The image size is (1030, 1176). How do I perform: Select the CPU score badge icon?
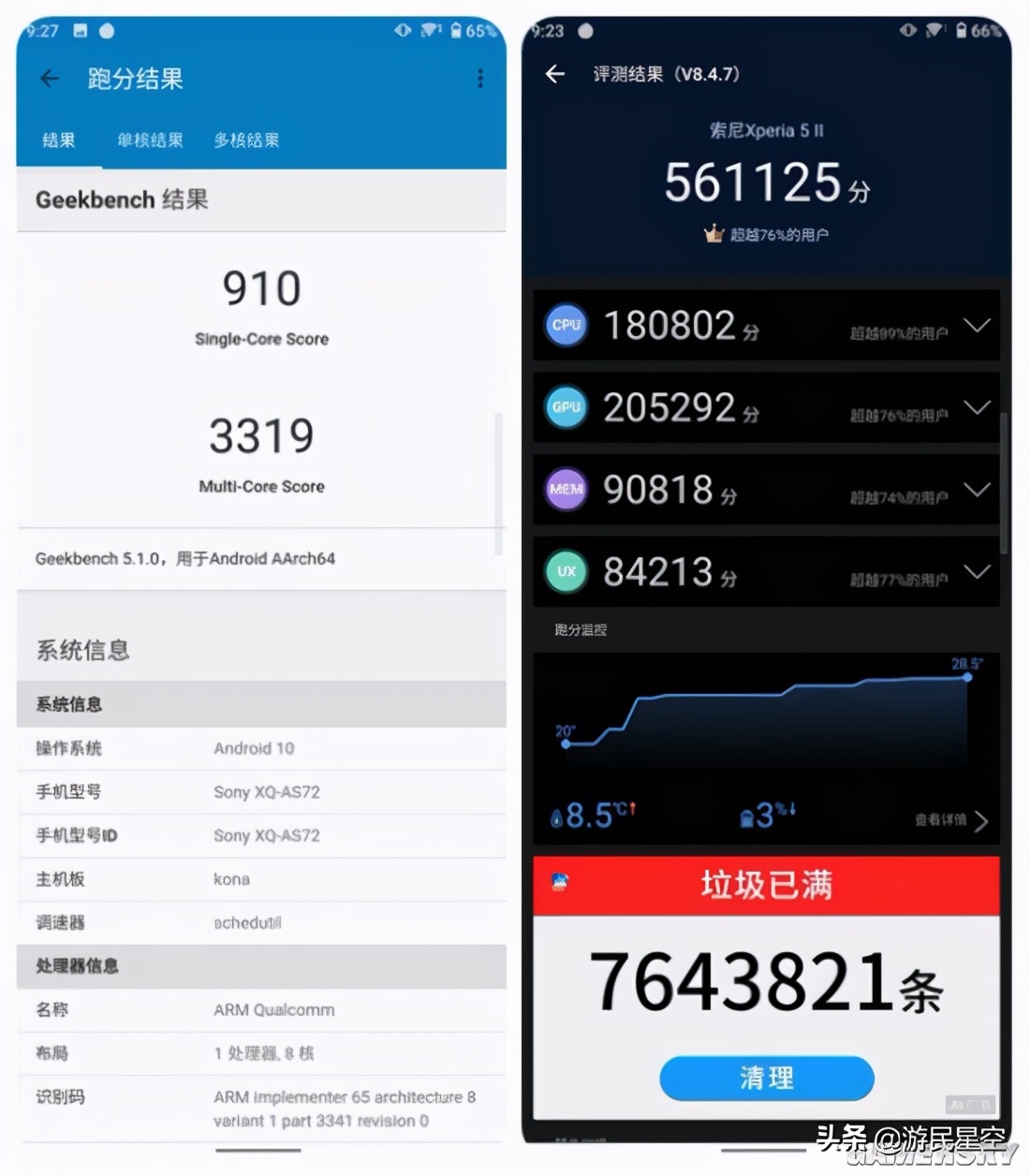(x=566, y=325)
